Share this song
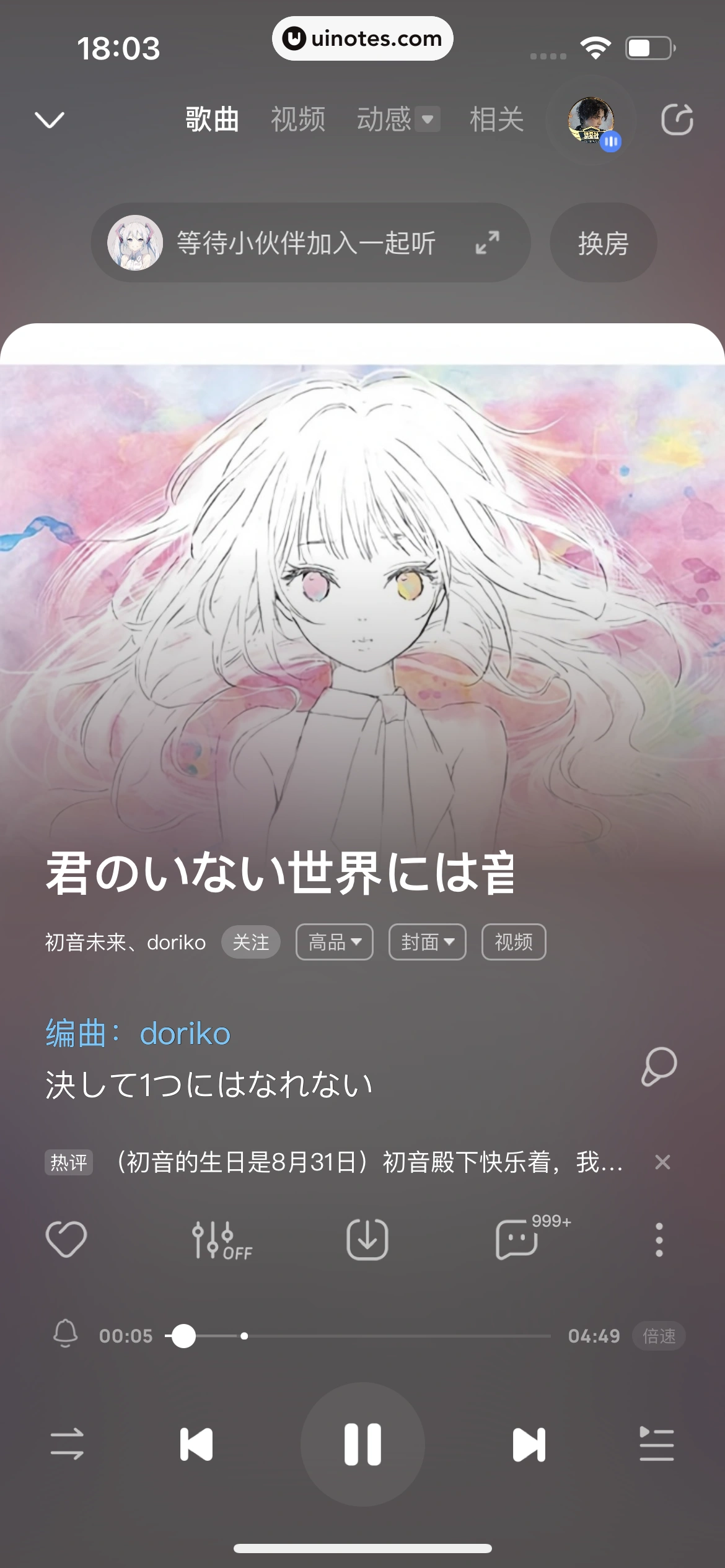The height and width of the screenshot is (1568, 725). (x=677, y=120)
